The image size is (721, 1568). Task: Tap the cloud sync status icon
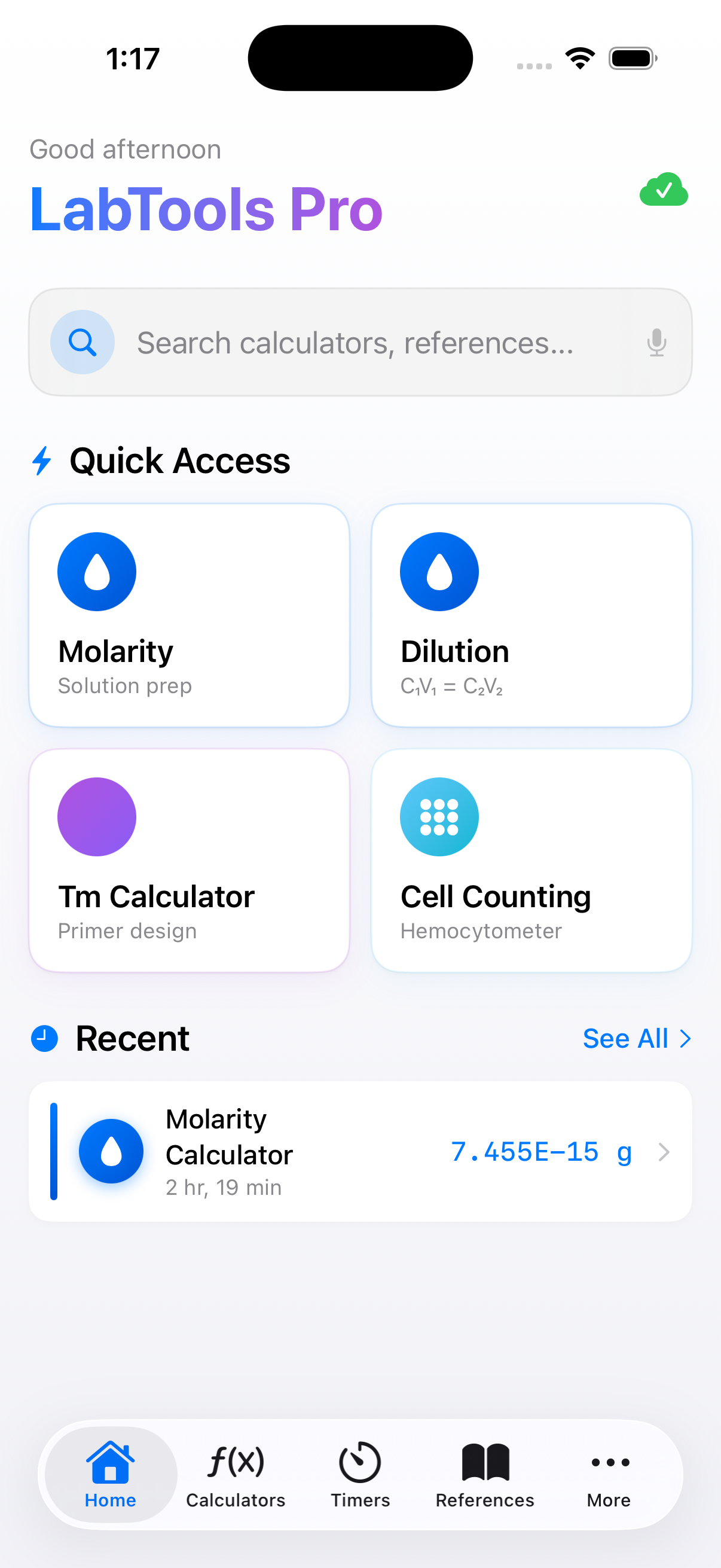point(664,190)
